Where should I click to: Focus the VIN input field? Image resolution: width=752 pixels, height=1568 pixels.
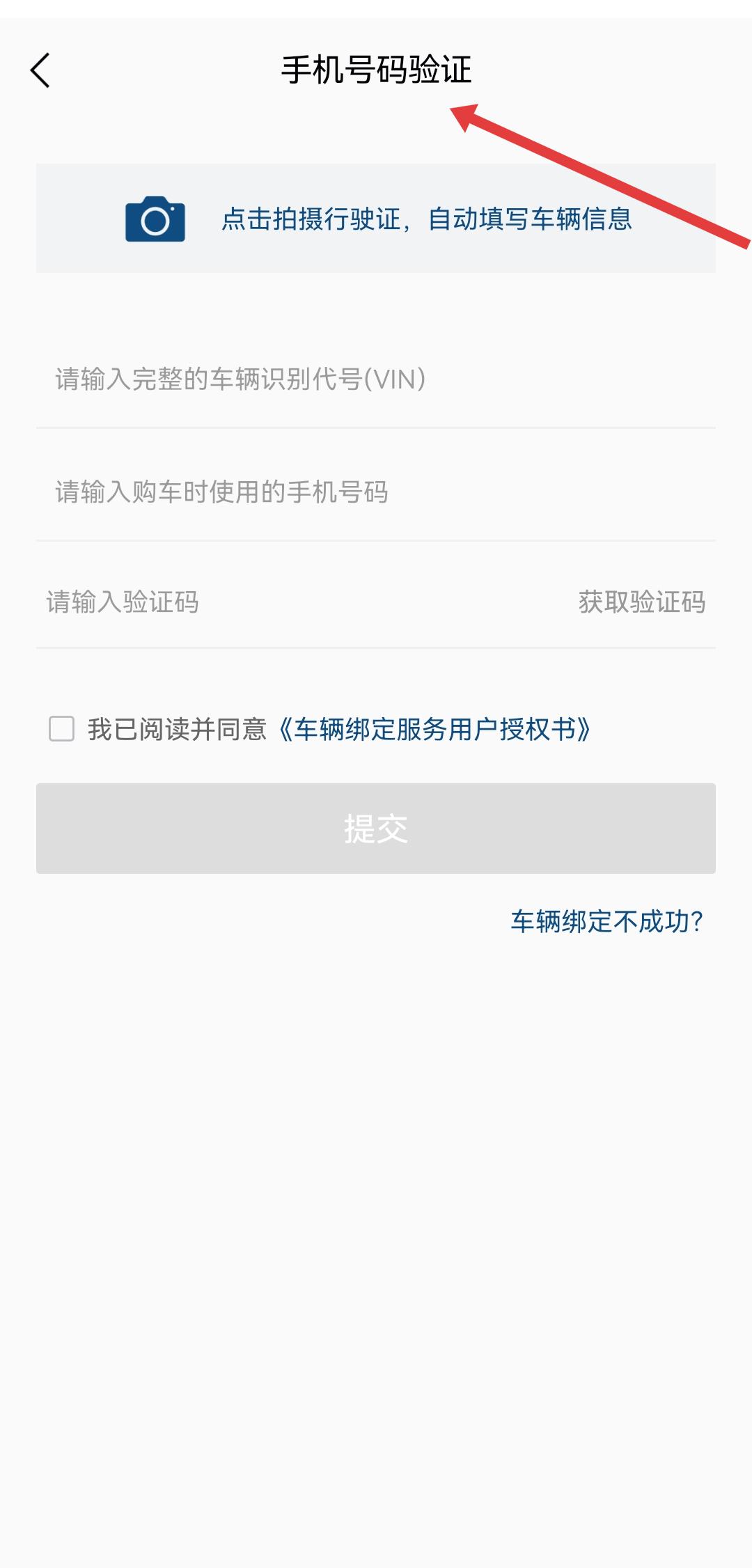tap(376, 379)
